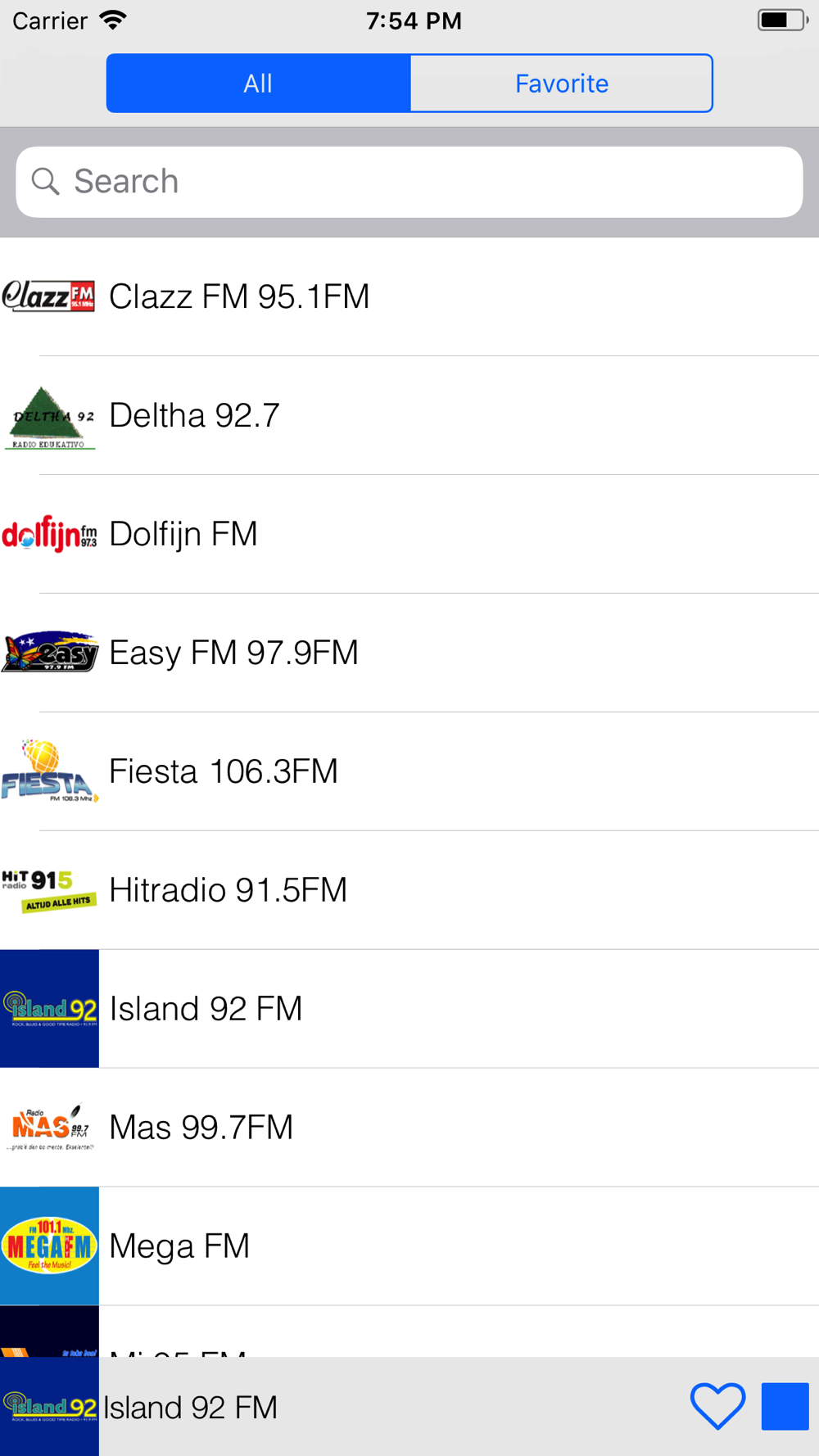Select Dolfijn FM from the list
The width and height of the screenshot is (819, 1456).
(x=409, y=534)
